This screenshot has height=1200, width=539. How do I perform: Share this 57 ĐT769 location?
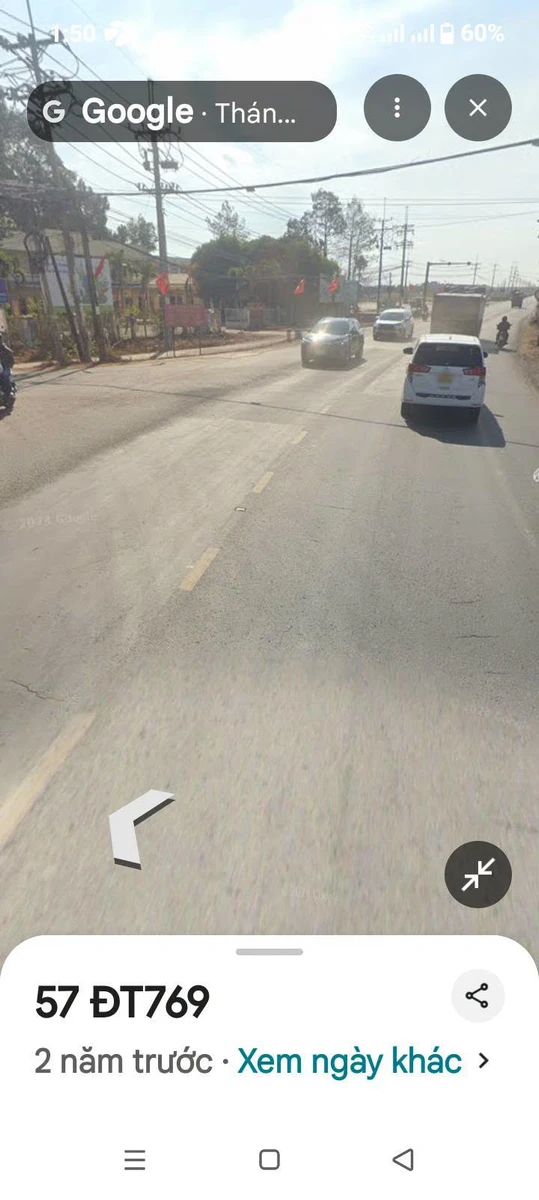pyautogui.click(x=477, y=996)
